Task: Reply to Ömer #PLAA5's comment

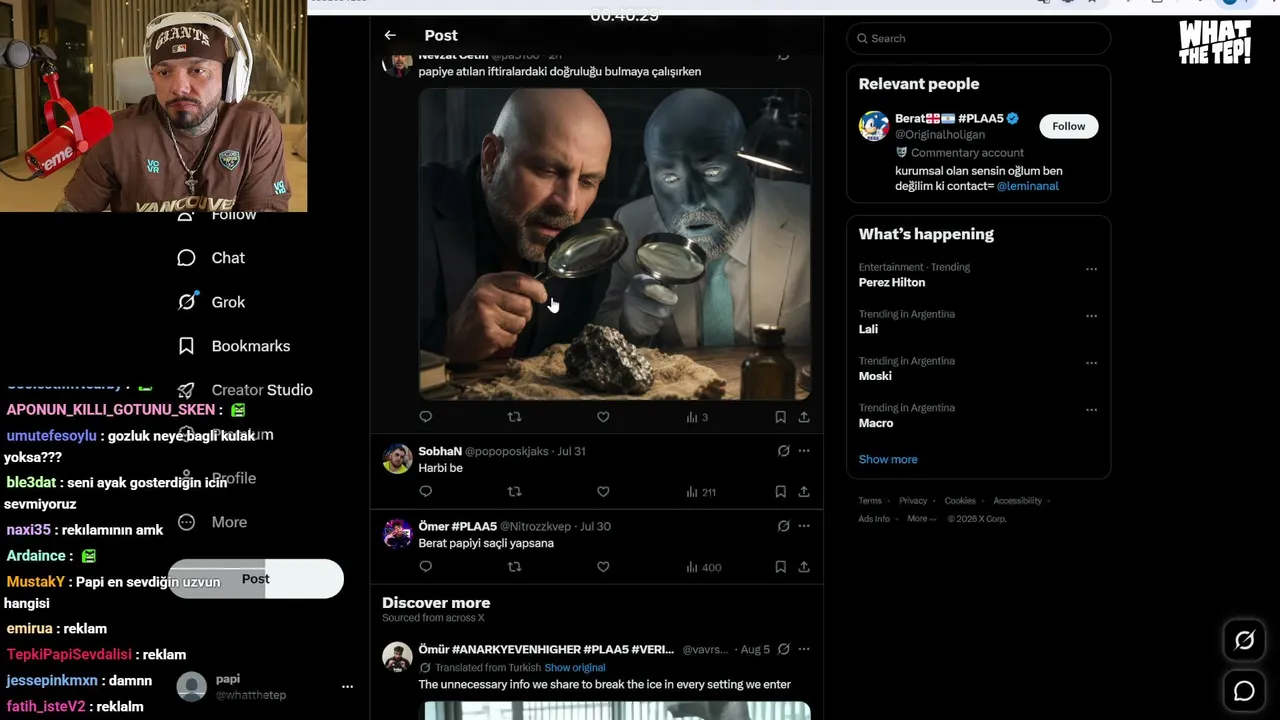Action: click(x=426, y=567)
